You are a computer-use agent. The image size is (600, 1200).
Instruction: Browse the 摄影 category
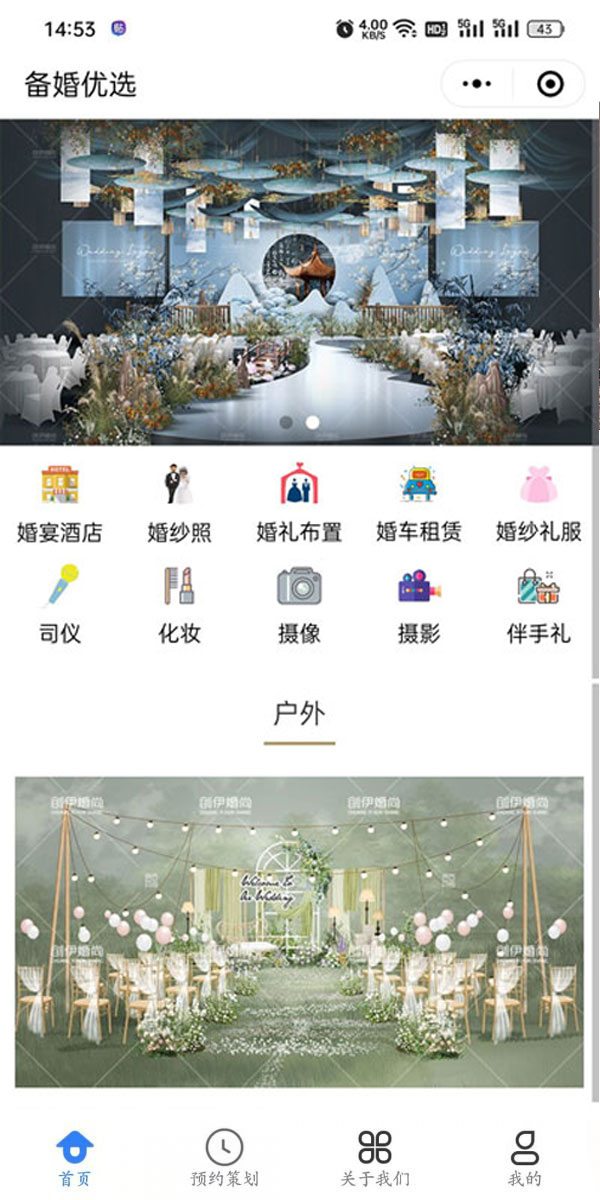click(419, 605)
